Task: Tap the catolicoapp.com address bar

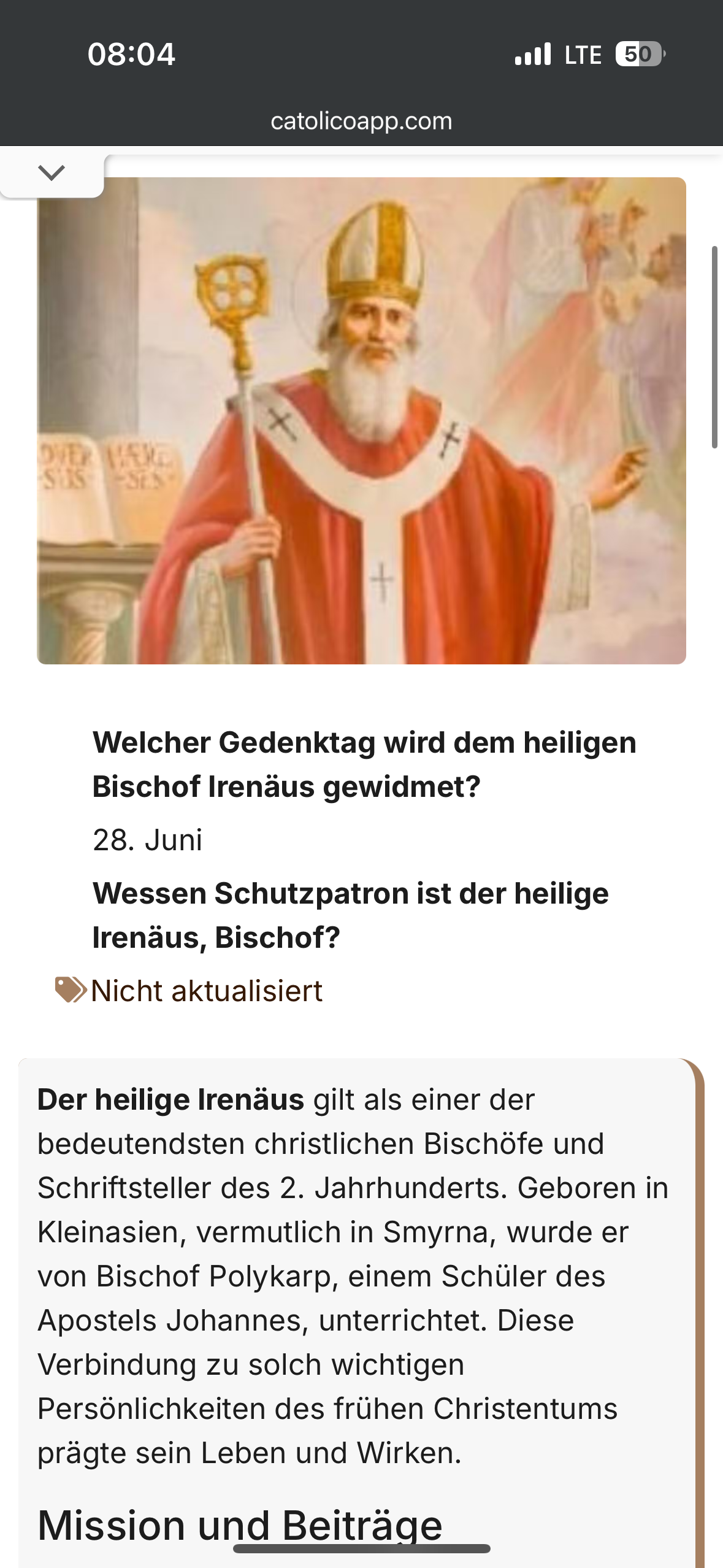Action: (361, 121)
